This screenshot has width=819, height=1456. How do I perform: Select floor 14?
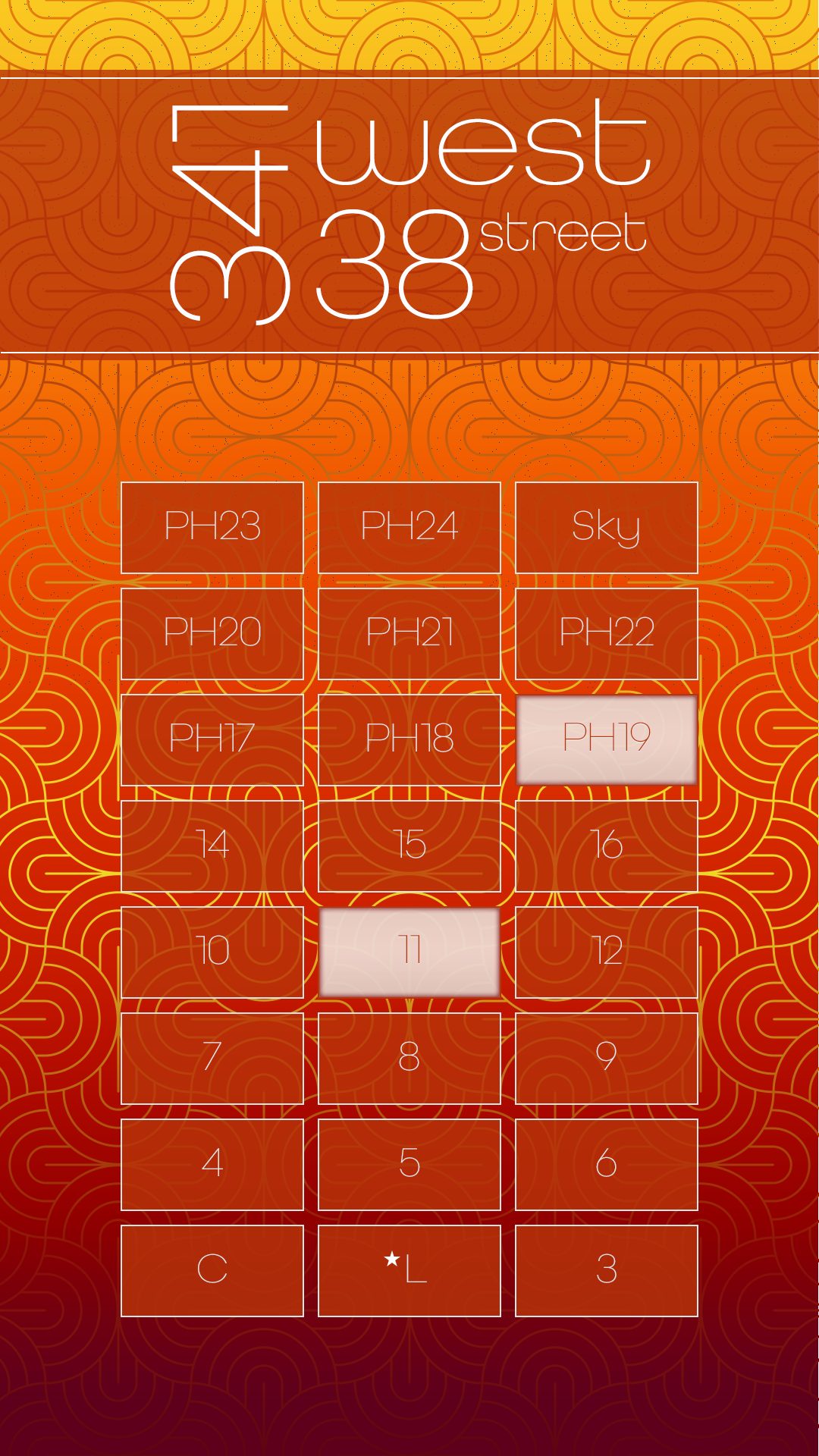pos(212,846)
